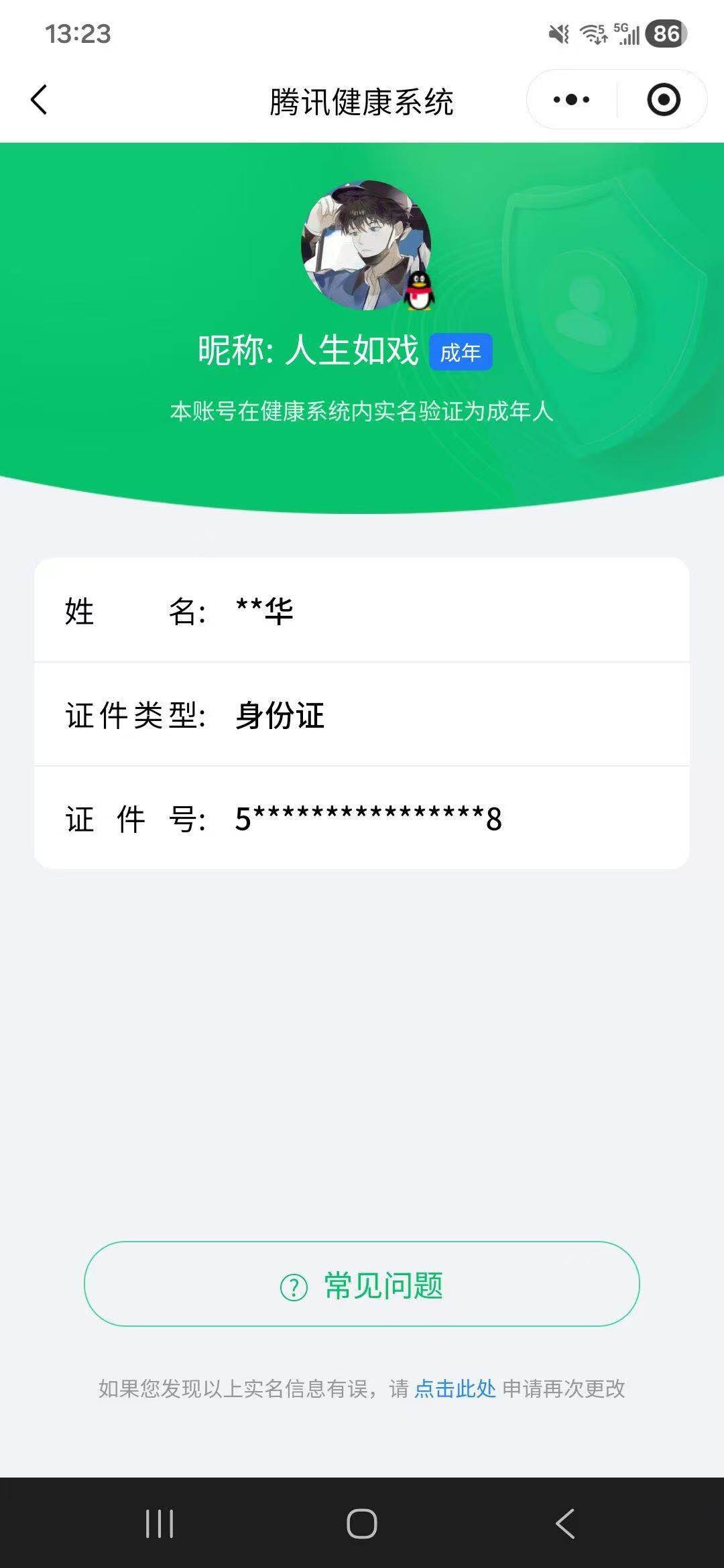Open the 证件类型 document type row
Image resolution: width=724 pixels, height=1568 pixels.
point(362,716)
